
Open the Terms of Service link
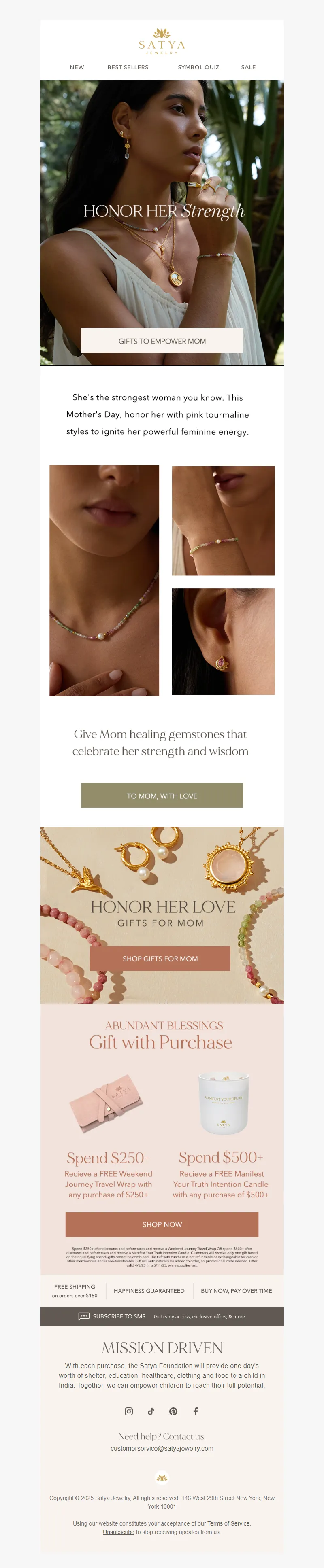coord(228,1523)
